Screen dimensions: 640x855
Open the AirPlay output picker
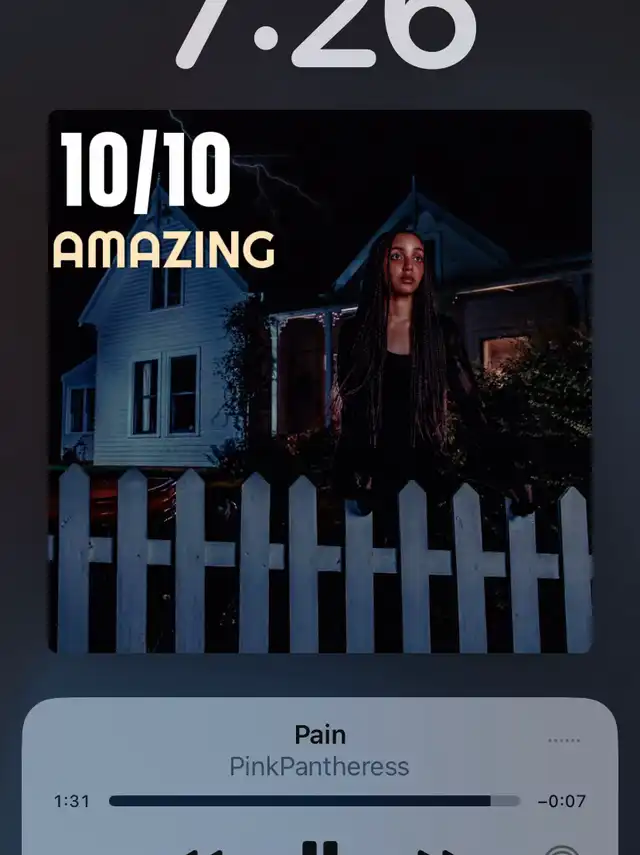tap(562, 850)
